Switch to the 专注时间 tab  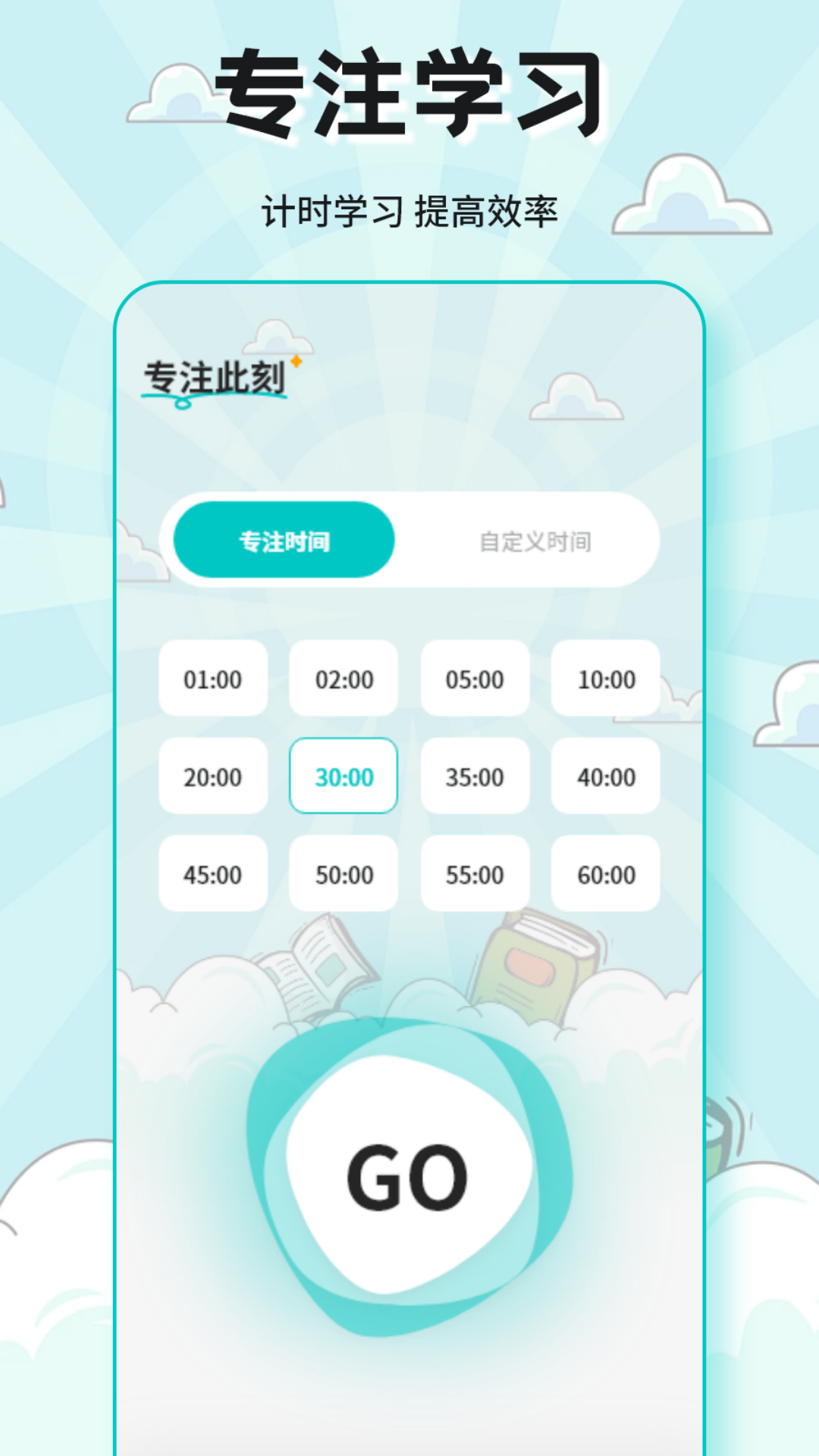pos(284,540)
